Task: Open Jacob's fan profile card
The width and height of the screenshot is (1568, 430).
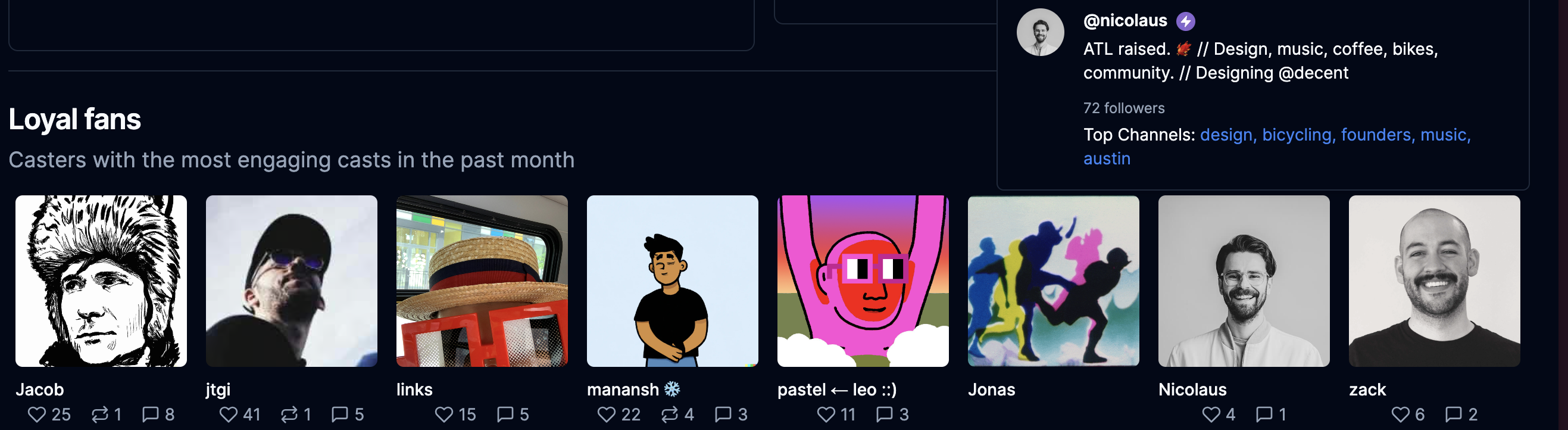Action: 101,281
